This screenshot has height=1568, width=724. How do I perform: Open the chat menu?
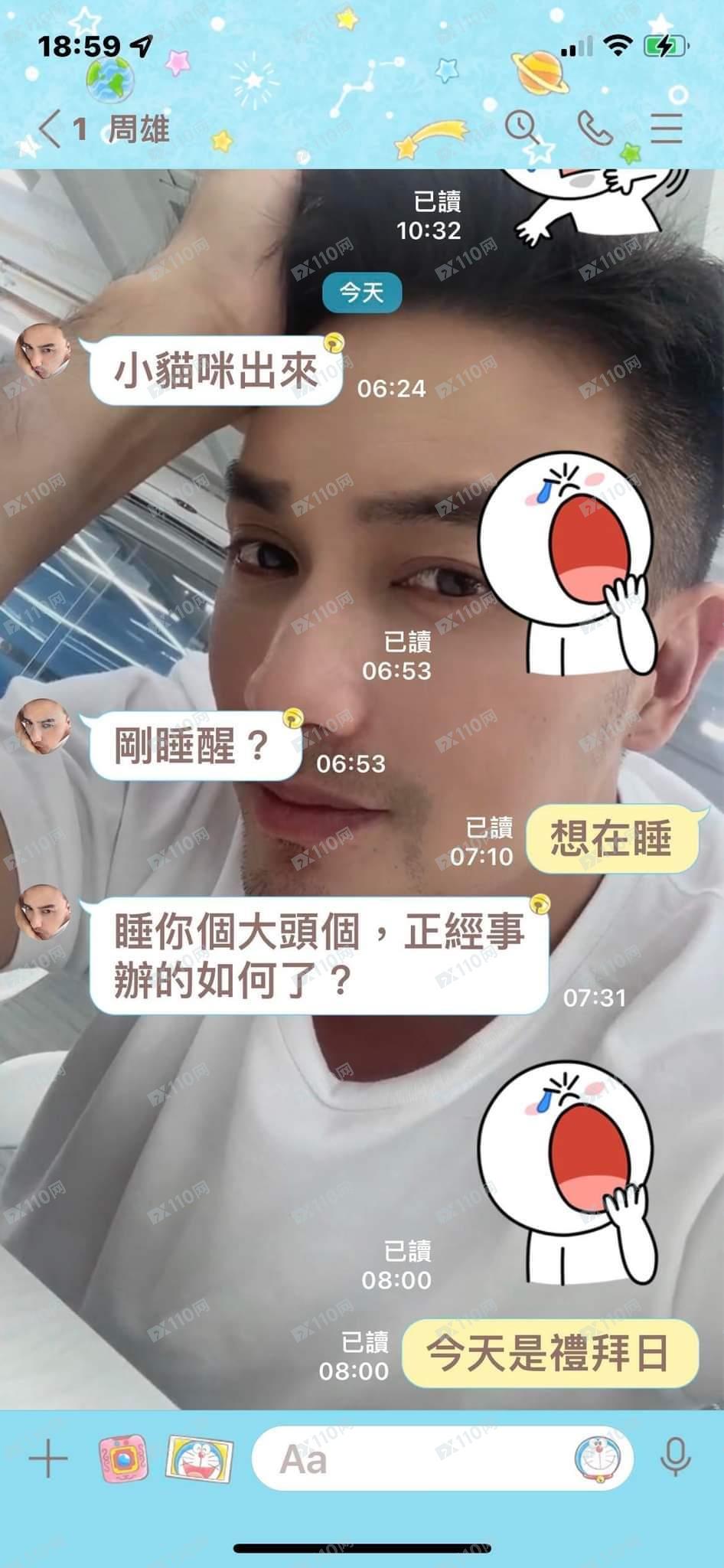pyautogui.click(x=666, y=128)
